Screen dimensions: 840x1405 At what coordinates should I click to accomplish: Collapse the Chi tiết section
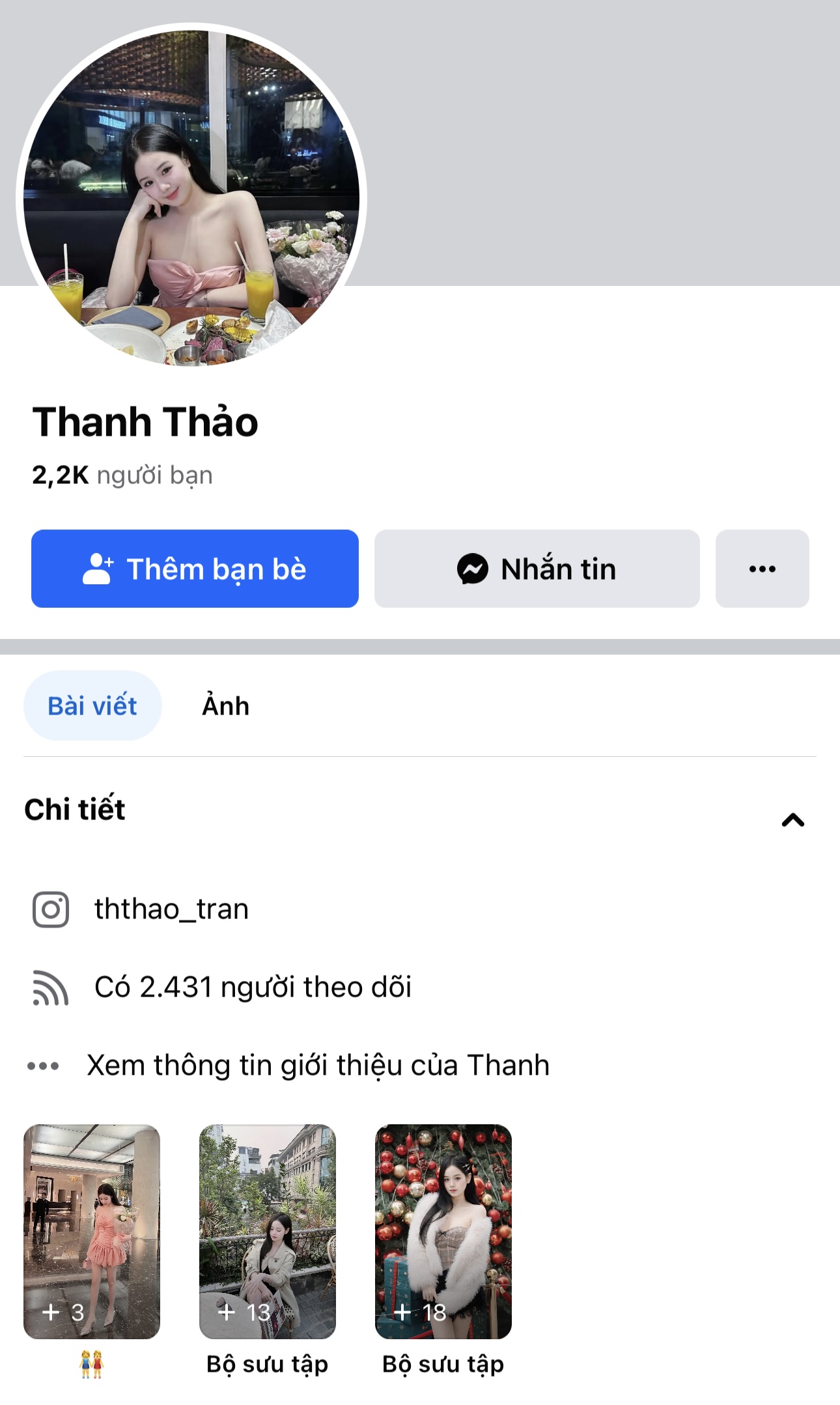click(792, 820)
